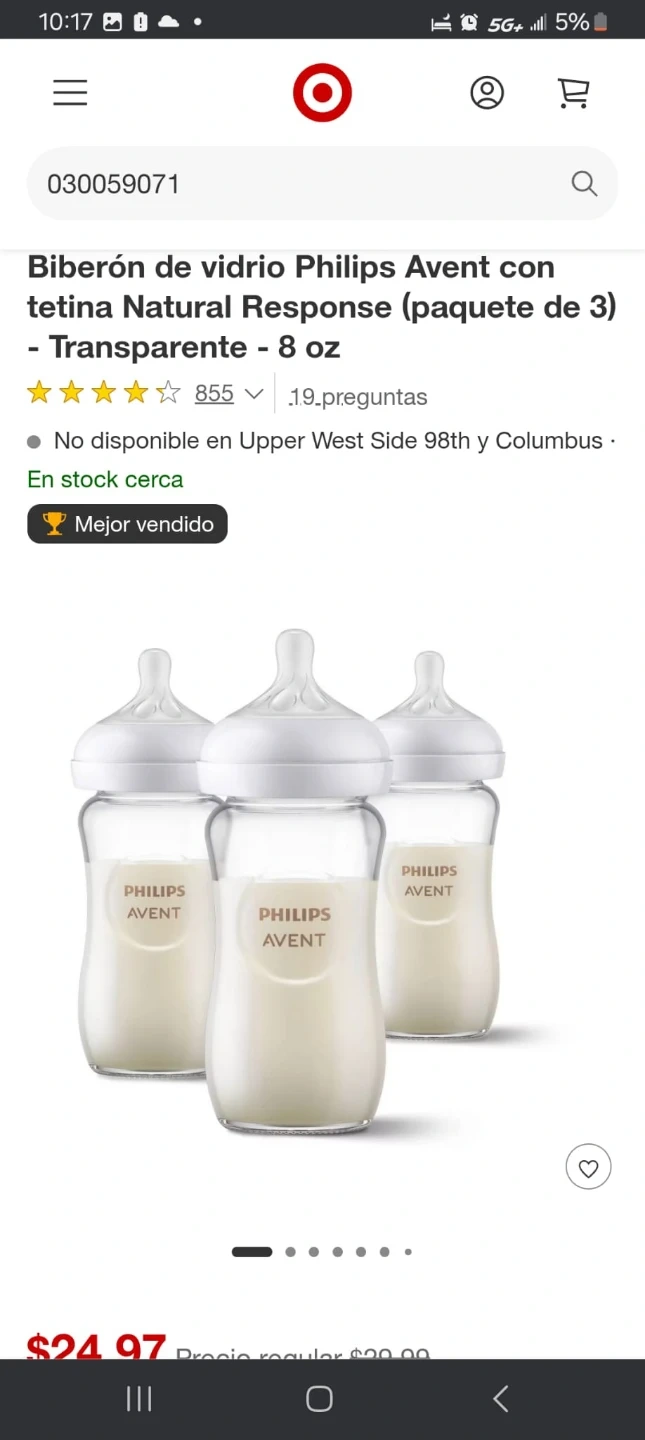The image size is (645, 1440).
Task: Check En stock cerca availability
Action: pyautogui.click(x=105, y=480)
